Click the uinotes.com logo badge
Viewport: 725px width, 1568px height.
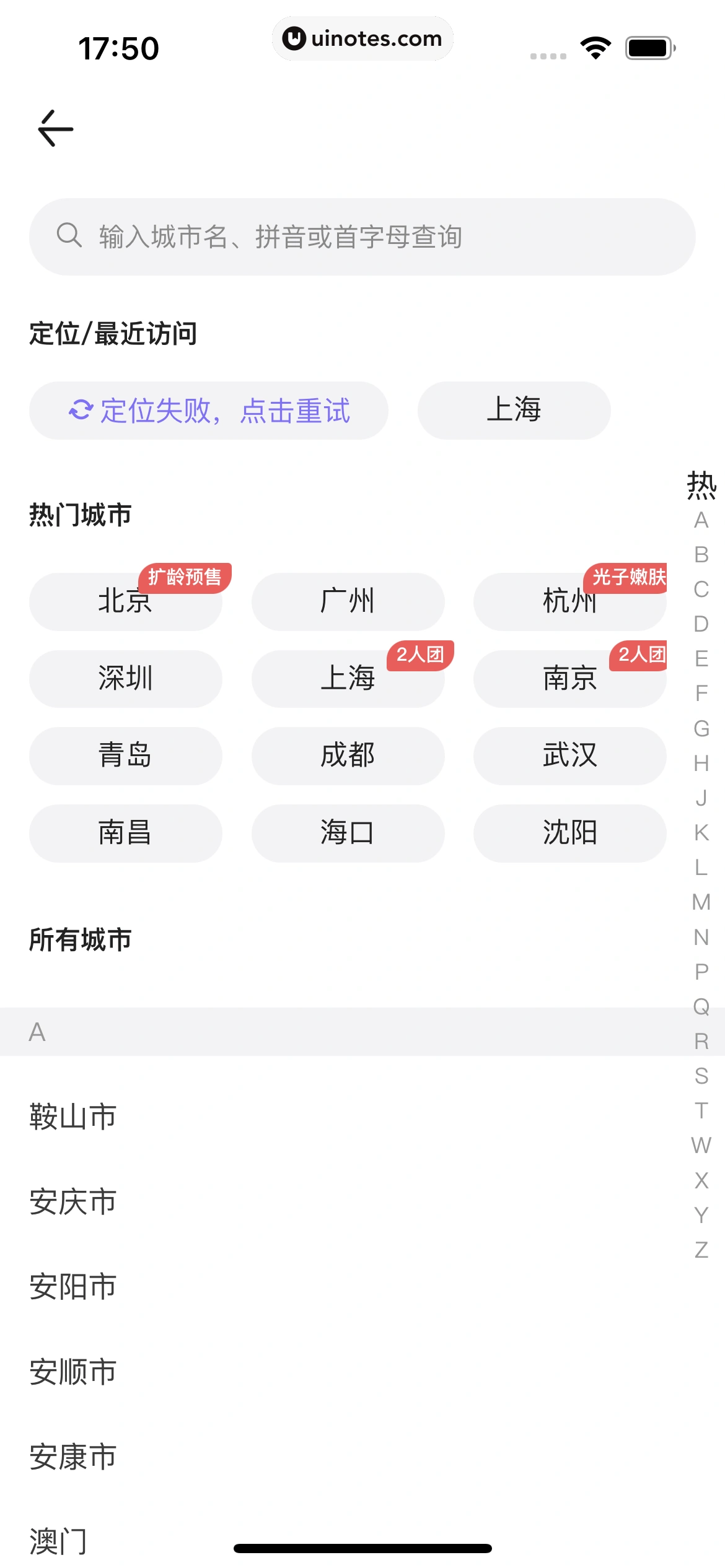[362, 38]
